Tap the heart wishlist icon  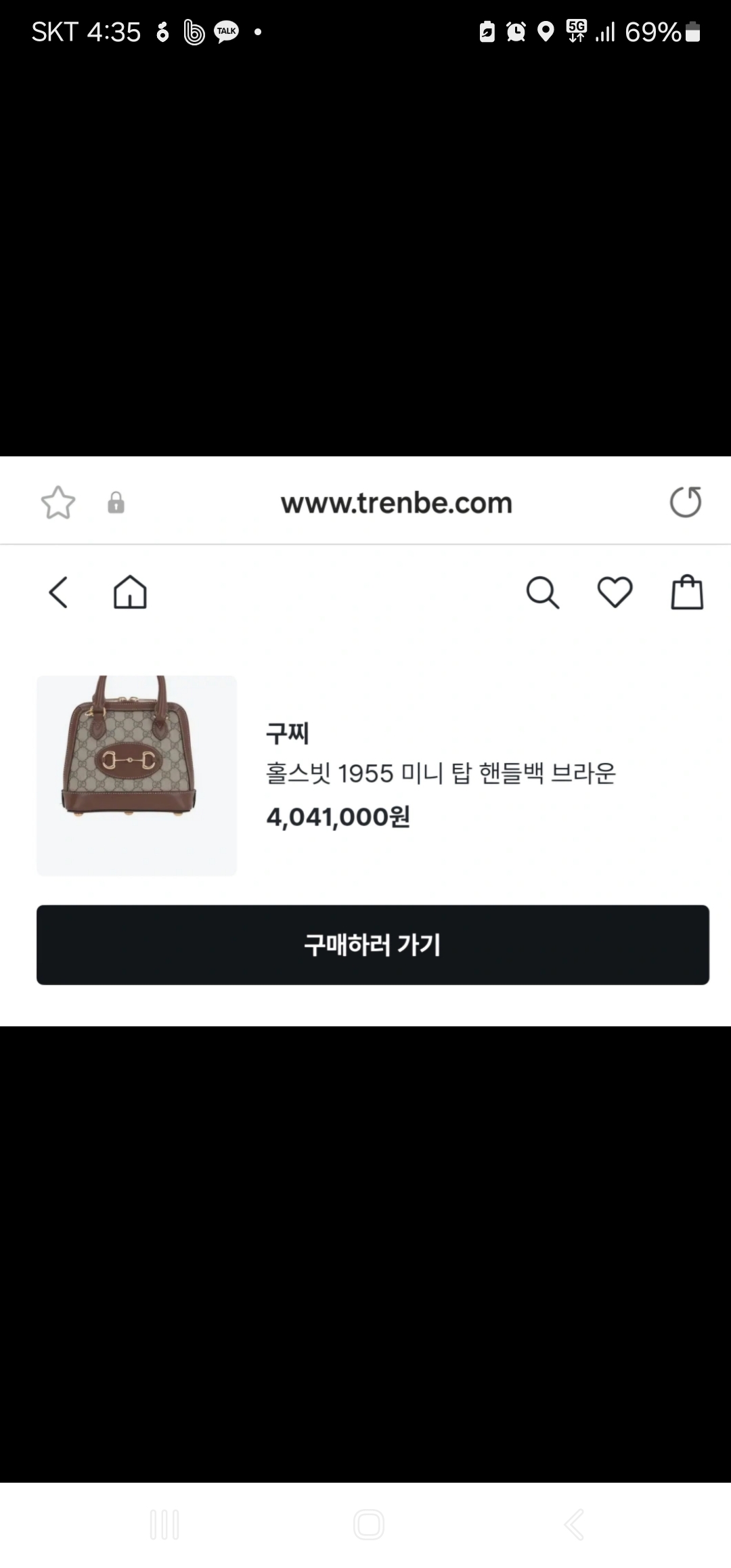tap(615, 592)
